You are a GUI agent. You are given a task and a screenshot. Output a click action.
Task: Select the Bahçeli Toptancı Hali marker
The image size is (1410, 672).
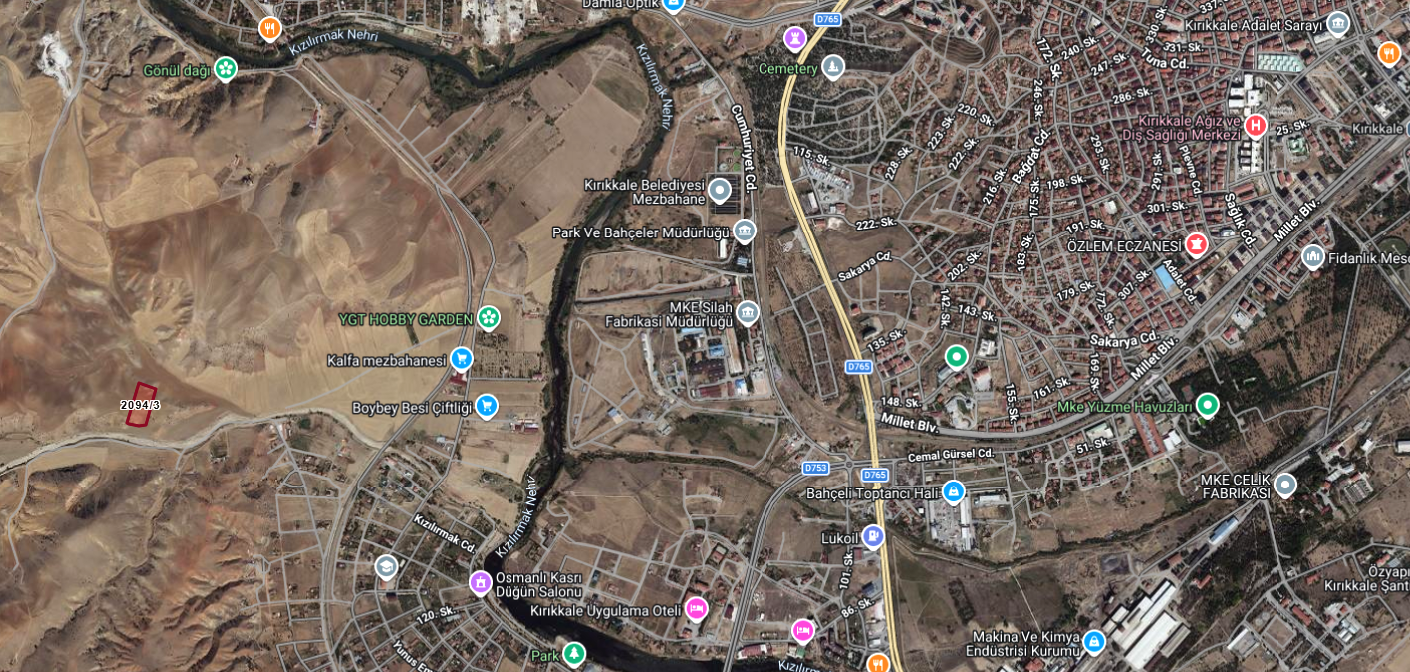point(954,492)
